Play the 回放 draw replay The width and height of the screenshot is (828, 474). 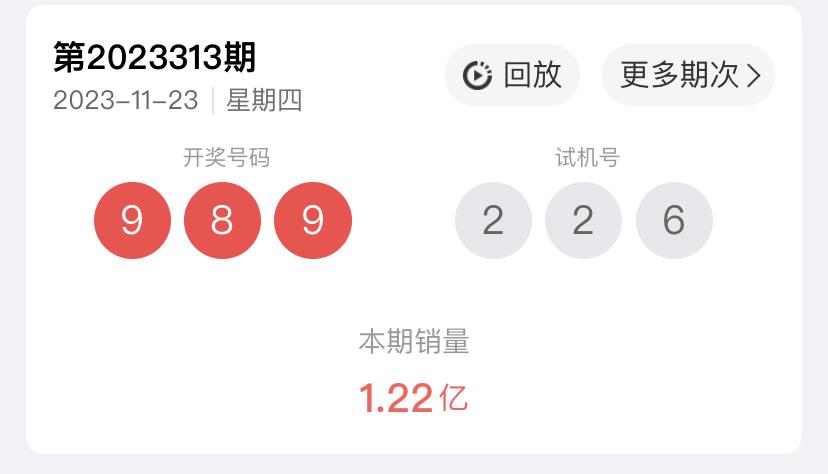click(x=512, y=75)
